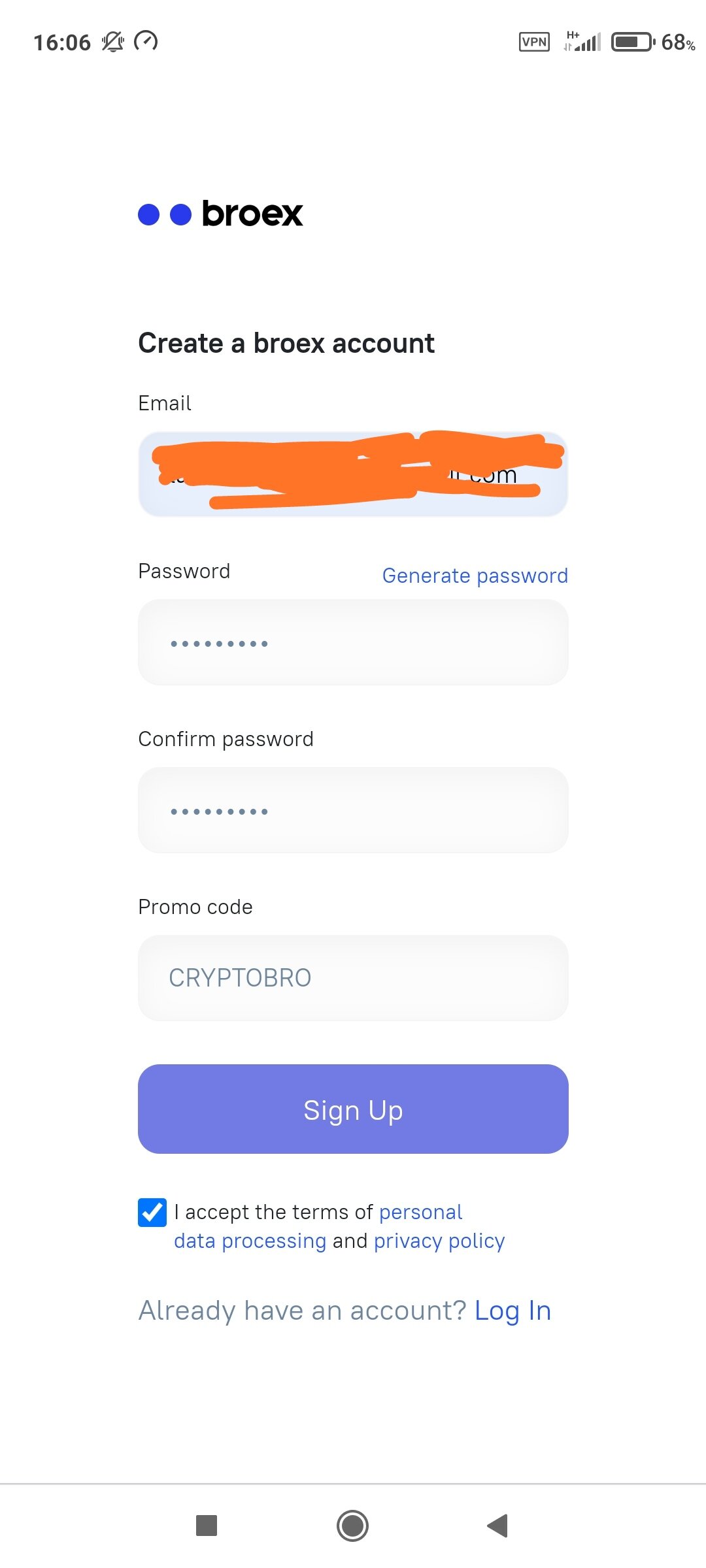Select the Confirm password field
The width and height of the screenshot is (706, 1568).
click(x=353, y=810)
